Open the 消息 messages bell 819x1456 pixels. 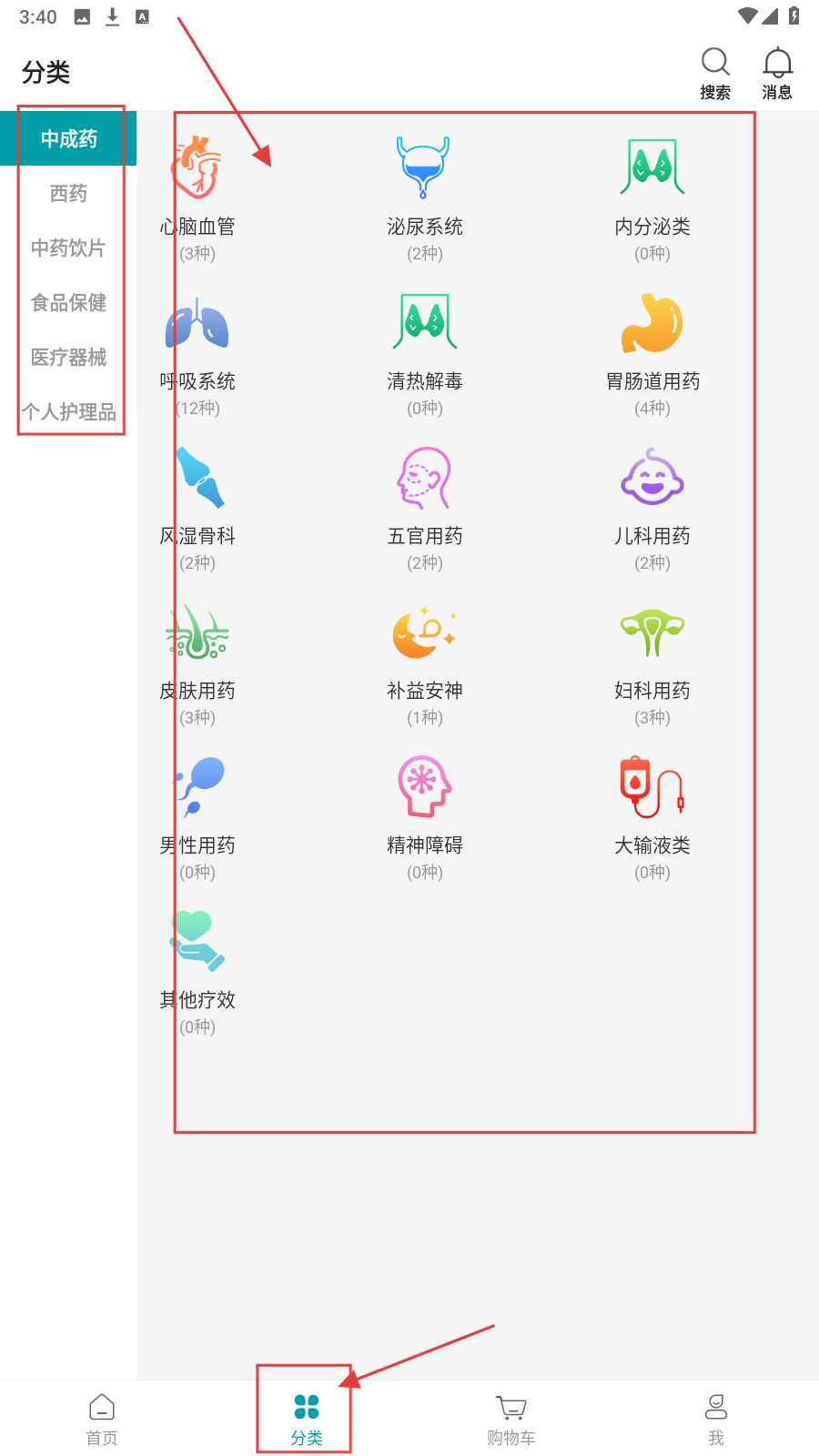(x=777, y=72)
